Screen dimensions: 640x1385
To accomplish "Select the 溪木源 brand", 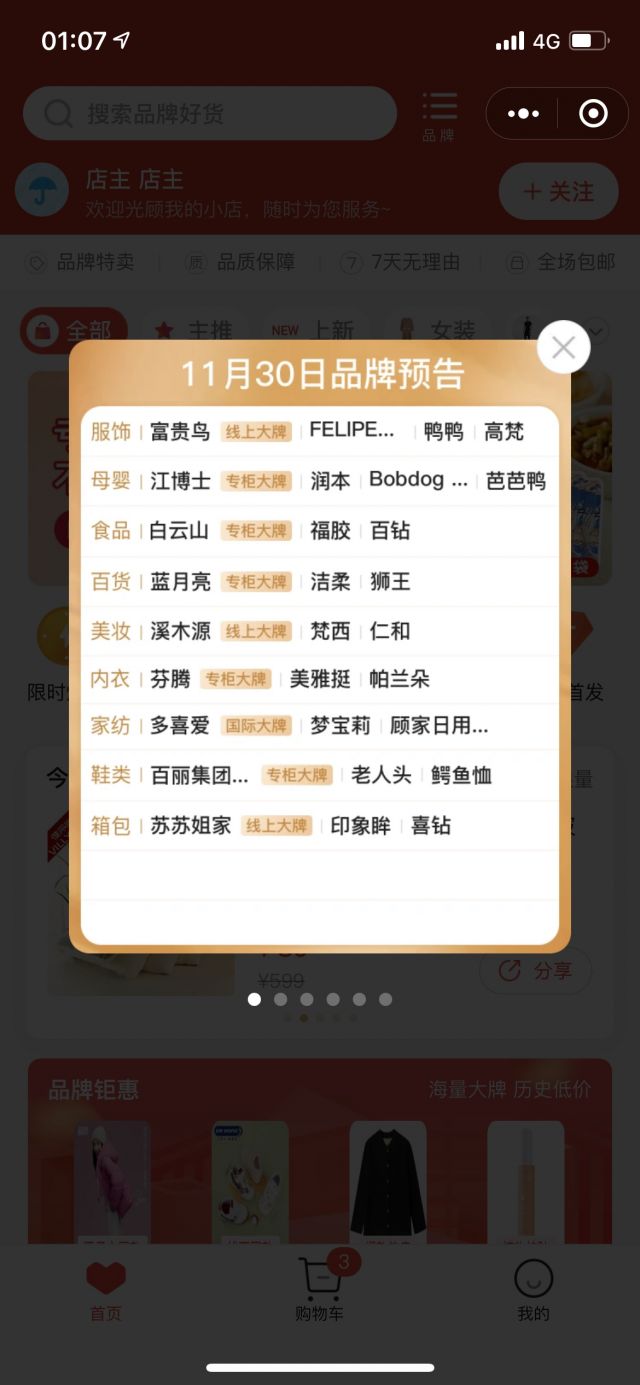I will [180, 631].
